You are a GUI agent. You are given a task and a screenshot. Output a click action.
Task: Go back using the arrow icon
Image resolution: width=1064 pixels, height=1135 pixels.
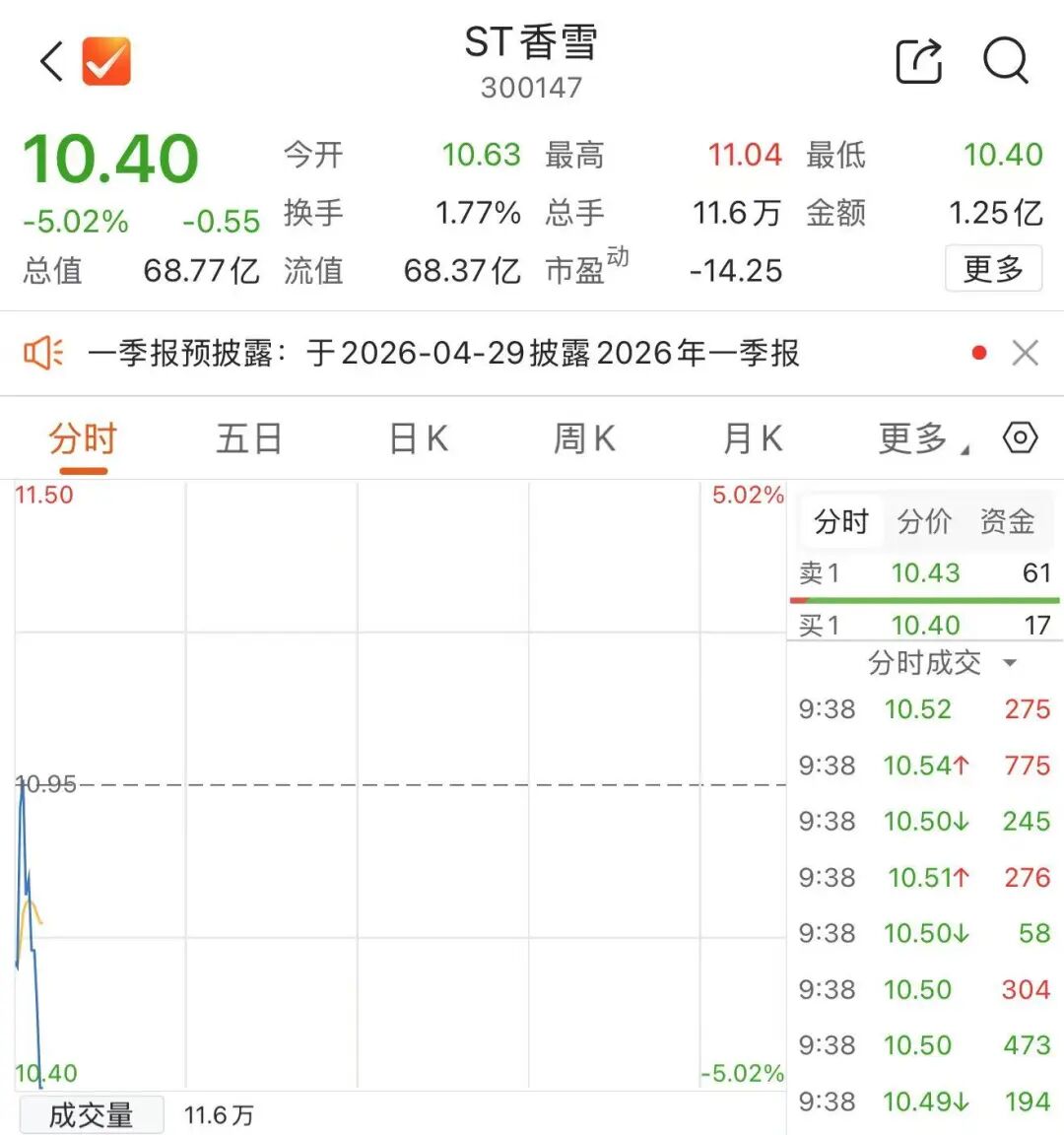[x=51, y=61]
